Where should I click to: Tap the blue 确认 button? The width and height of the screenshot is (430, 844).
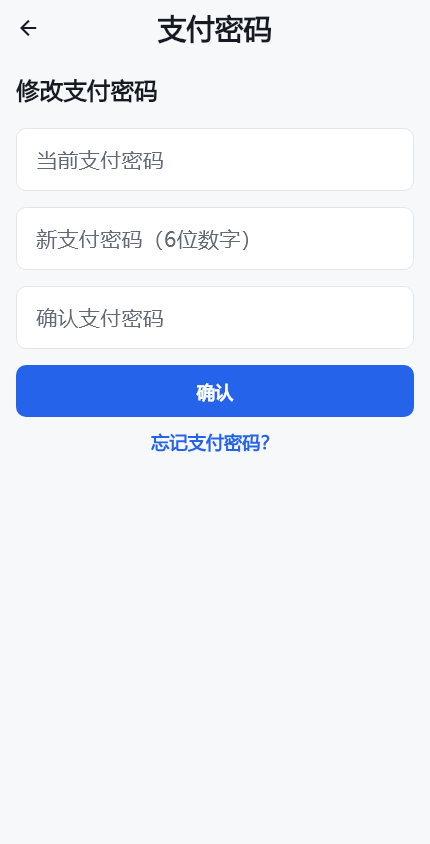coord(215,391)
